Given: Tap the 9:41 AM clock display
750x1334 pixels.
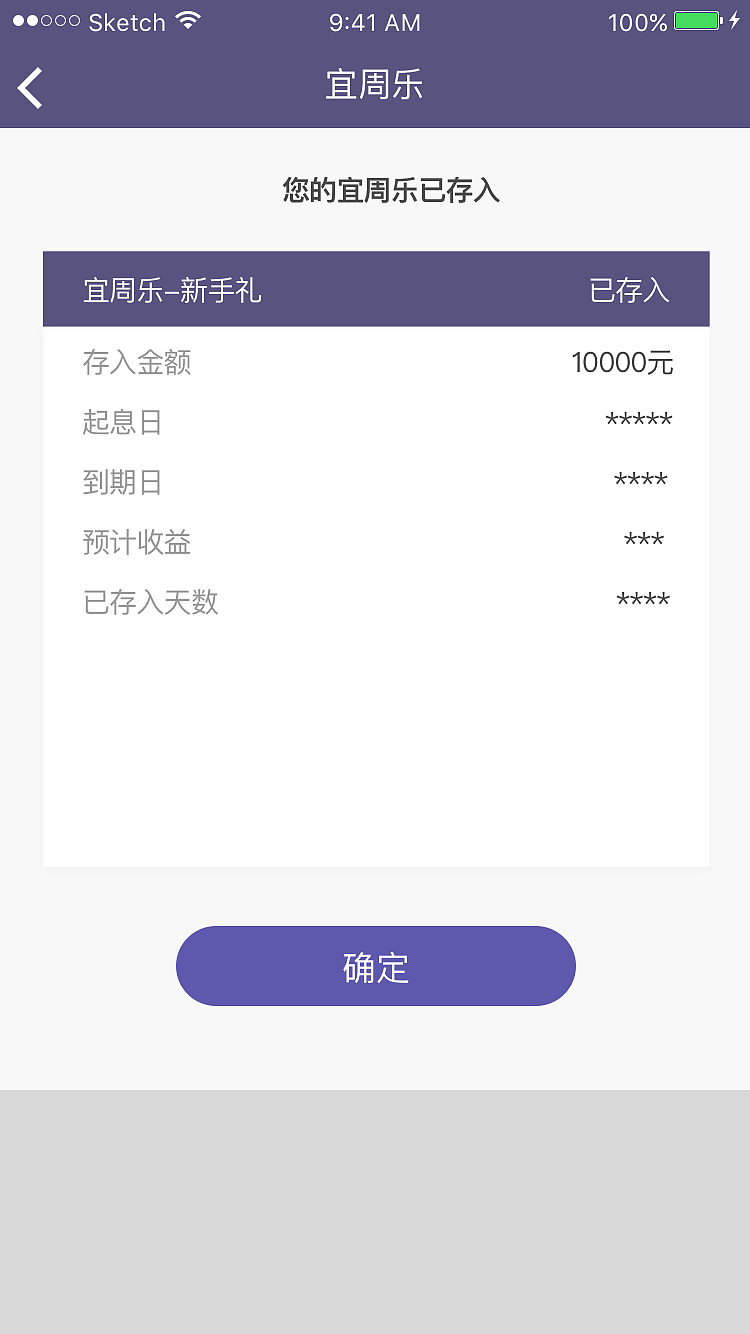Looking at the screenshot, I should pos(375,22).
